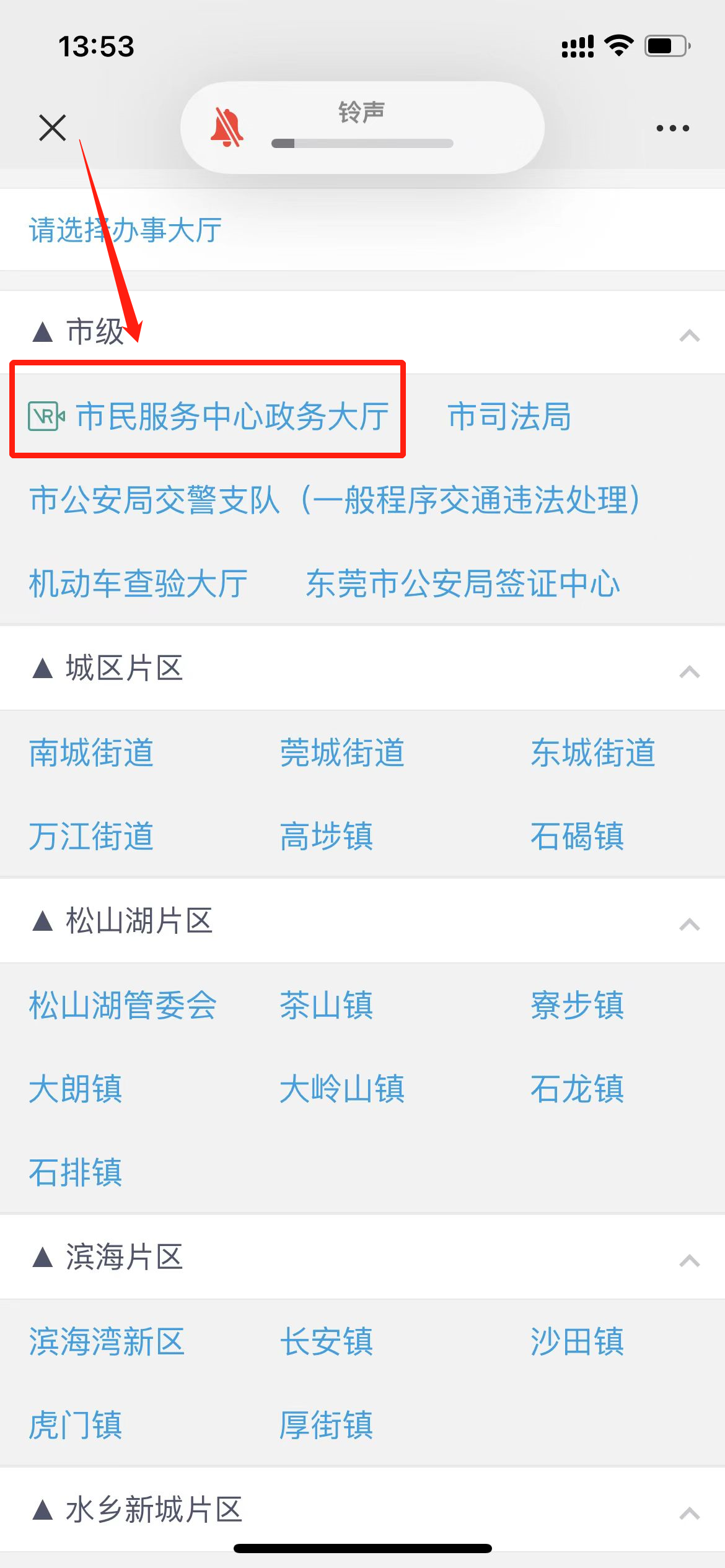Collapse the 滨海片区 section
The width and height of the screenshot is (725, 1568).
689,1260
